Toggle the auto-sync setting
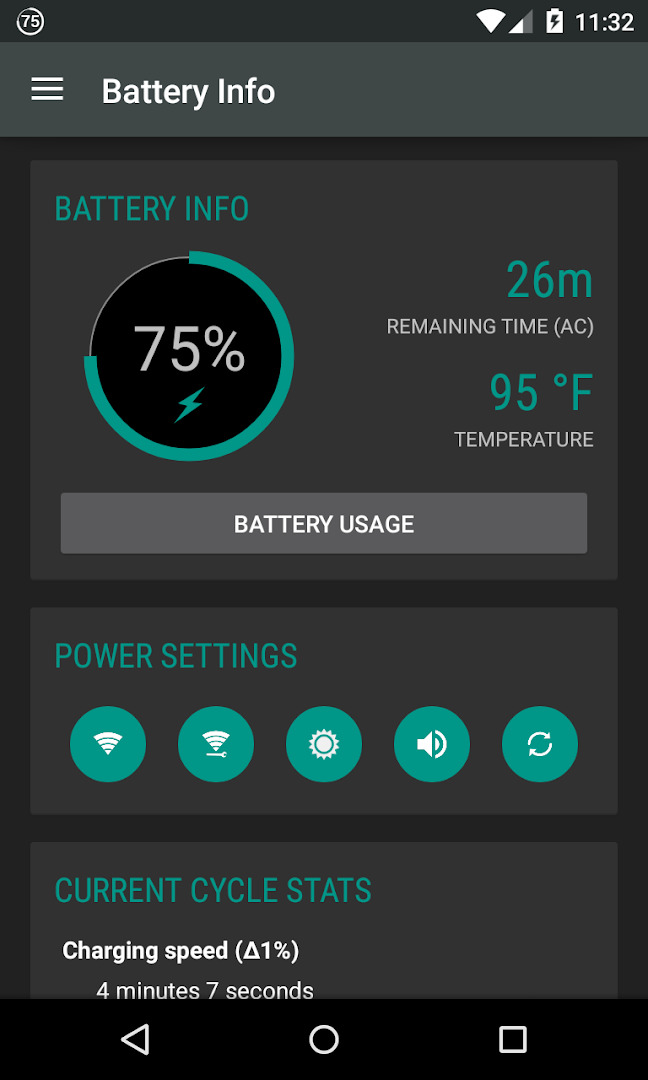 coord(540,745)
